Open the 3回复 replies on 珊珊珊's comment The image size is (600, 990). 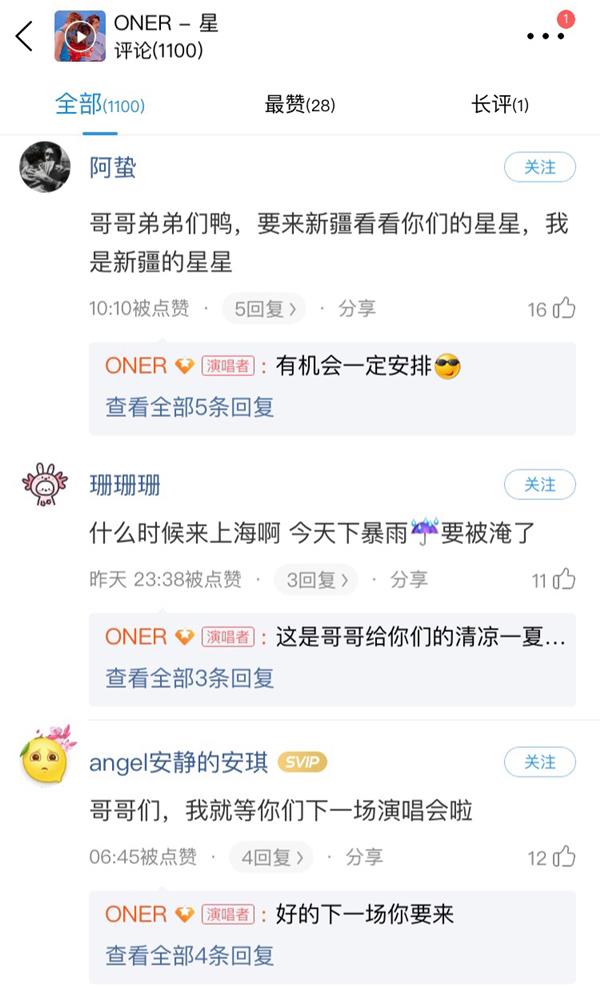coord(317,579)
